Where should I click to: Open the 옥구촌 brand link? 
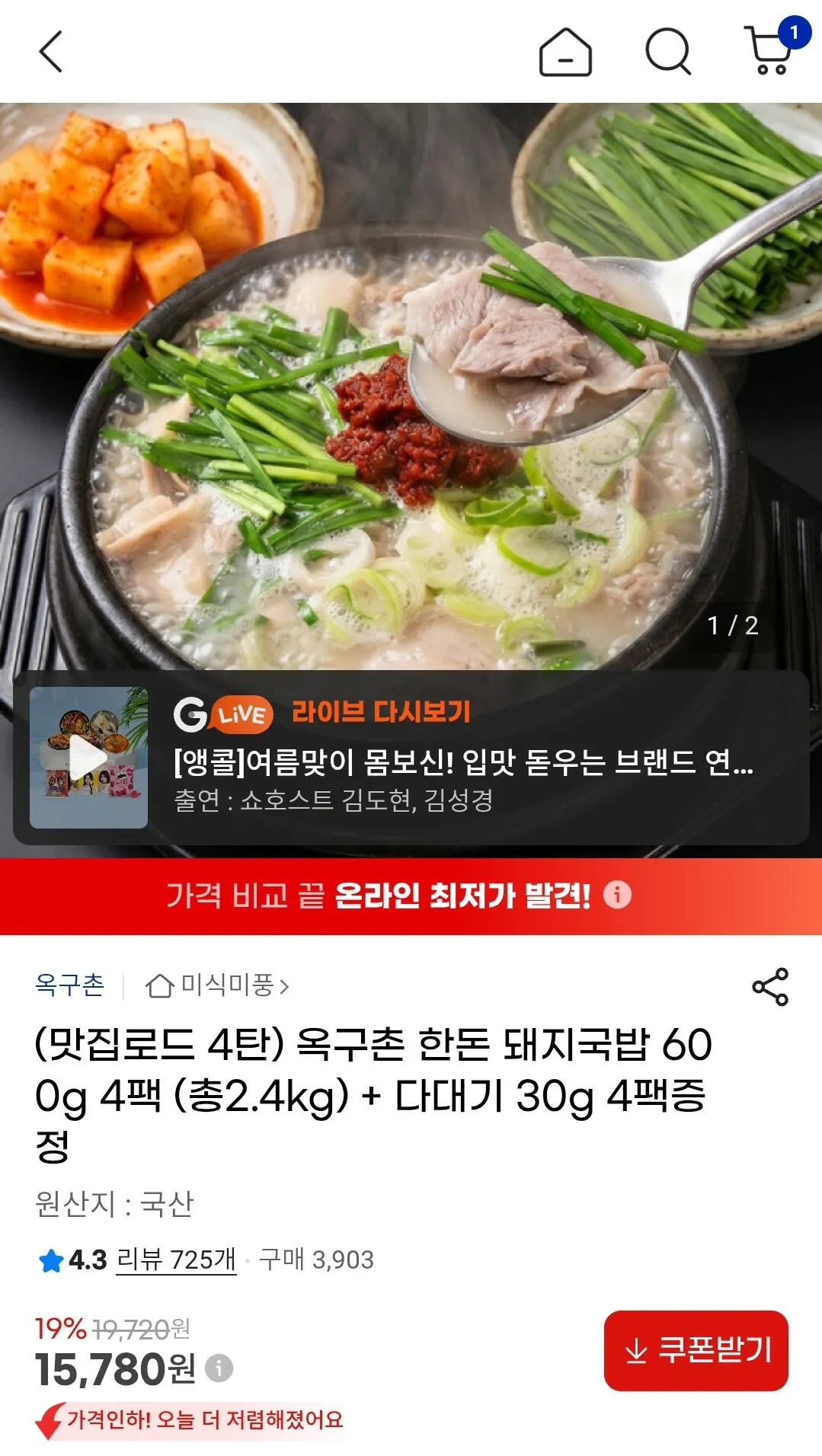(69, 985)
